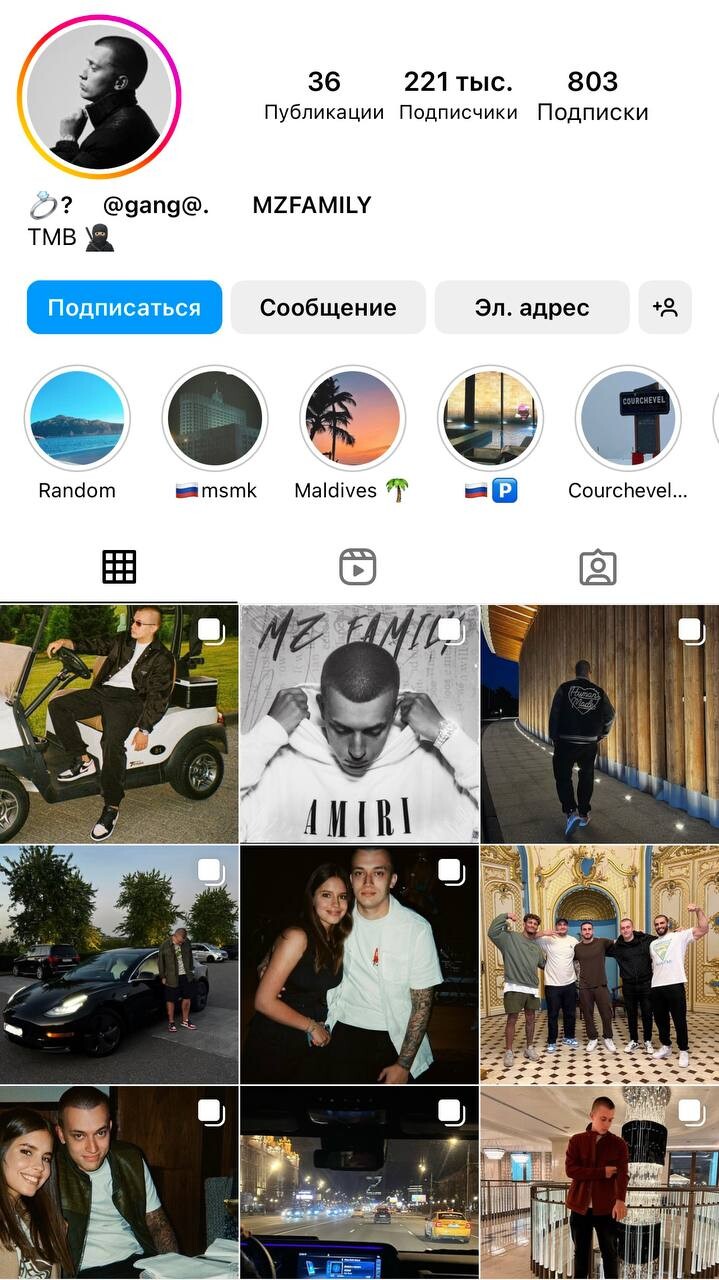Select the posts grid tab

click(119, 567)
